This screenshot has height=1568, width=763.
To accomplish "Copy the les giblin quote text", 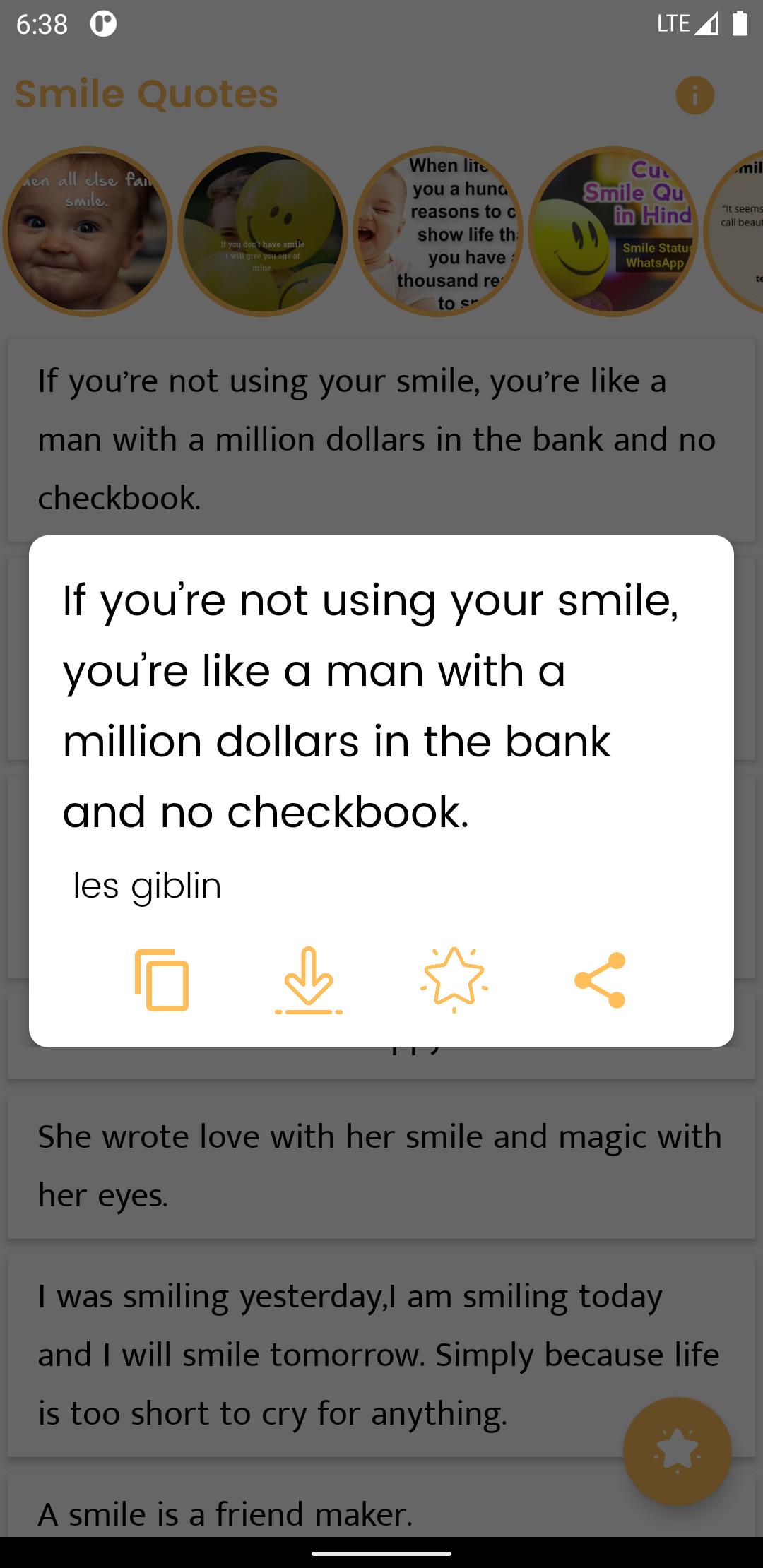I will click(x=162, y=980).
